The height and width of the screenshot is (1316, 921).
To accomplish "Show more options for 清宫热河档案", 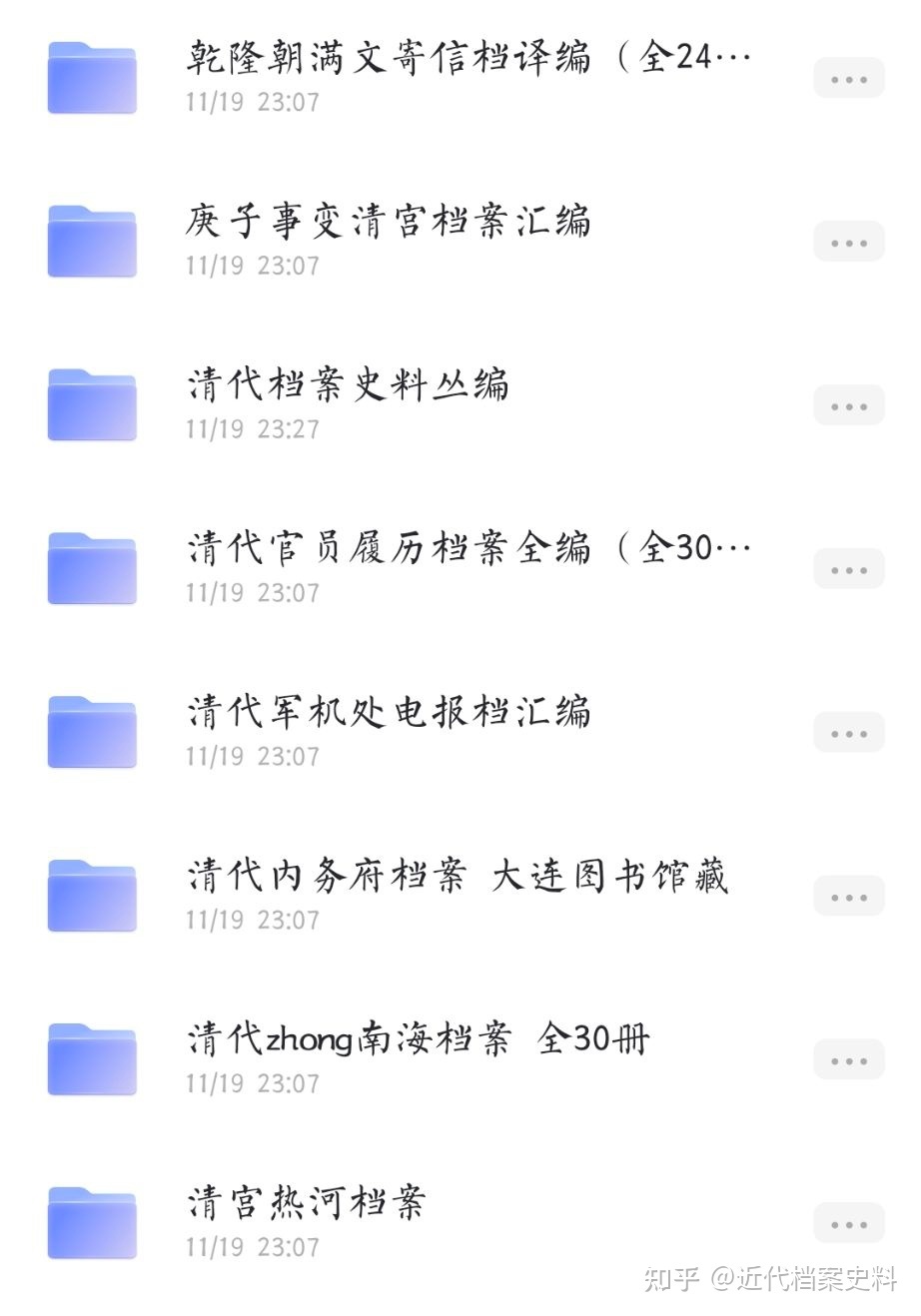I will click(x=848, y=1225).
